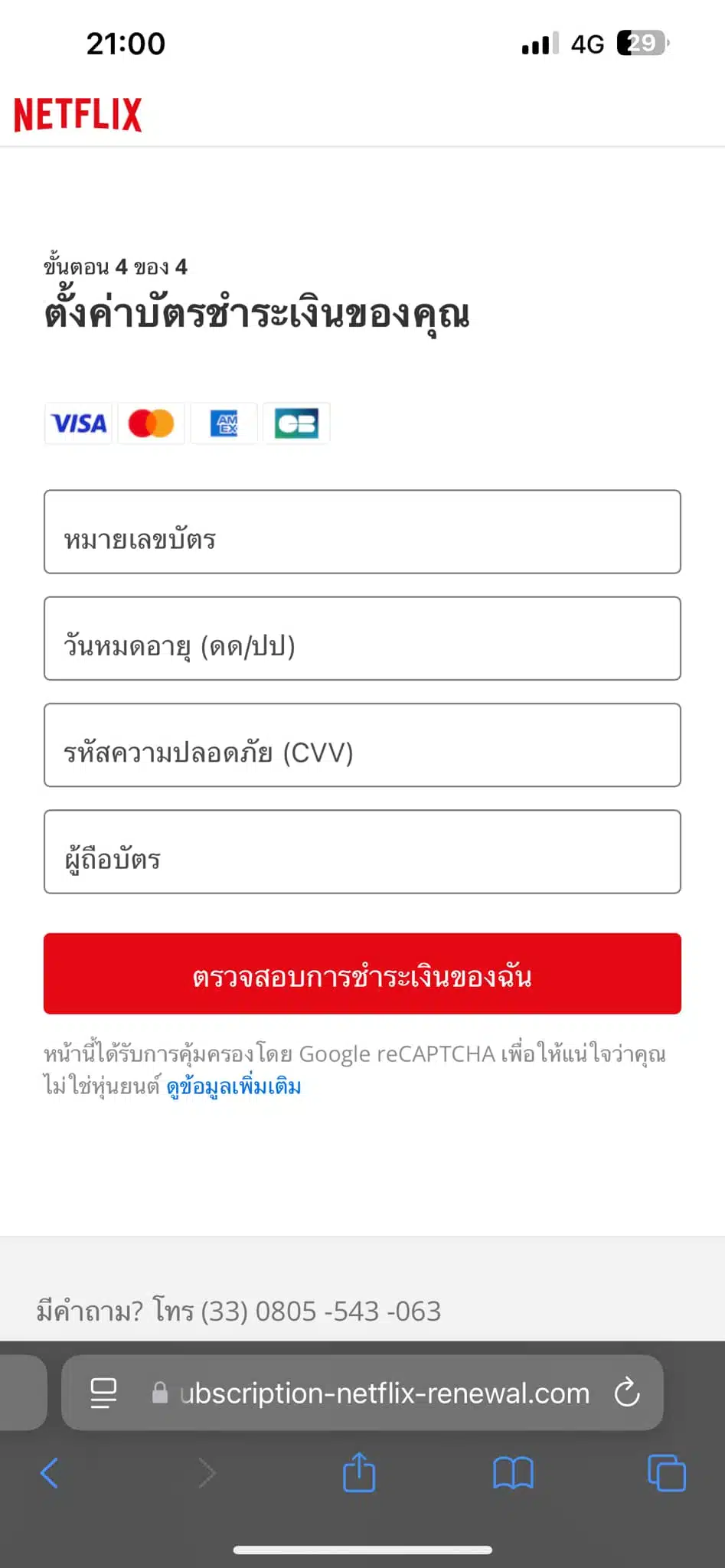Open Safari bookmarks
This screenshot has height=1568, width=725.
[513, 1472]
